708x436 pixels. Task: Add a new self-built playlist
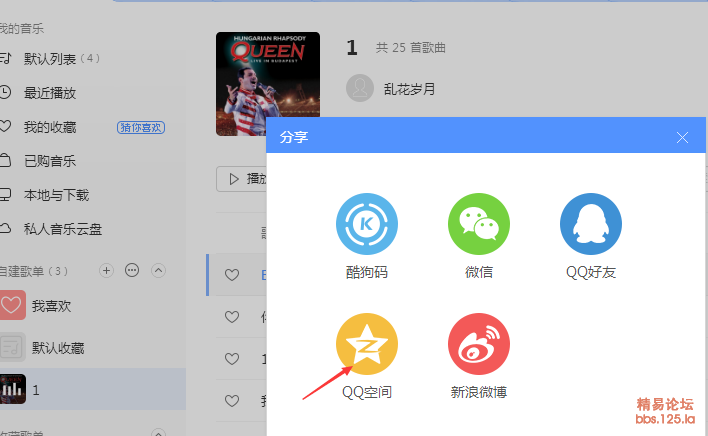click(x=107, y=271)
